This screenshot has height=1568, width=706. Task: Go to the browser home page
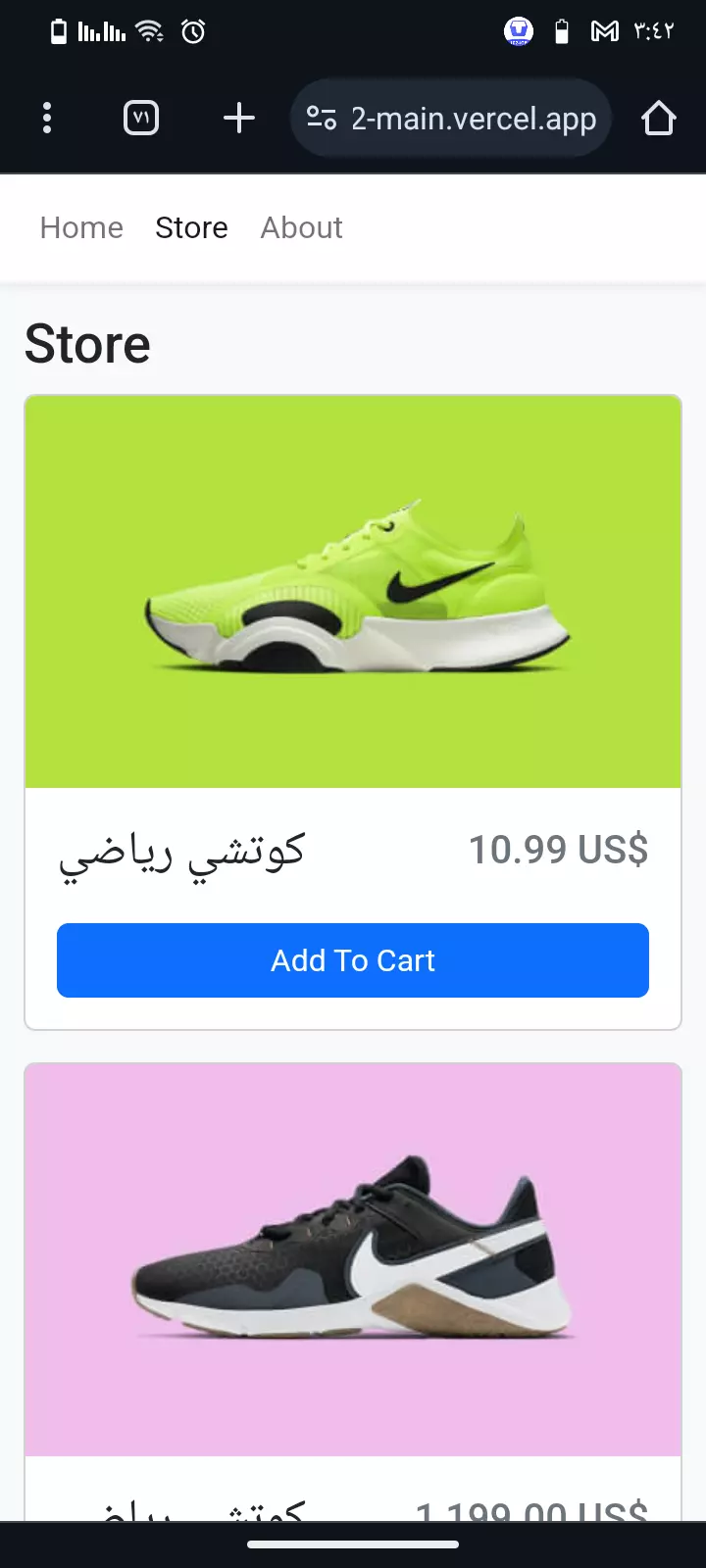coord(658,119)
